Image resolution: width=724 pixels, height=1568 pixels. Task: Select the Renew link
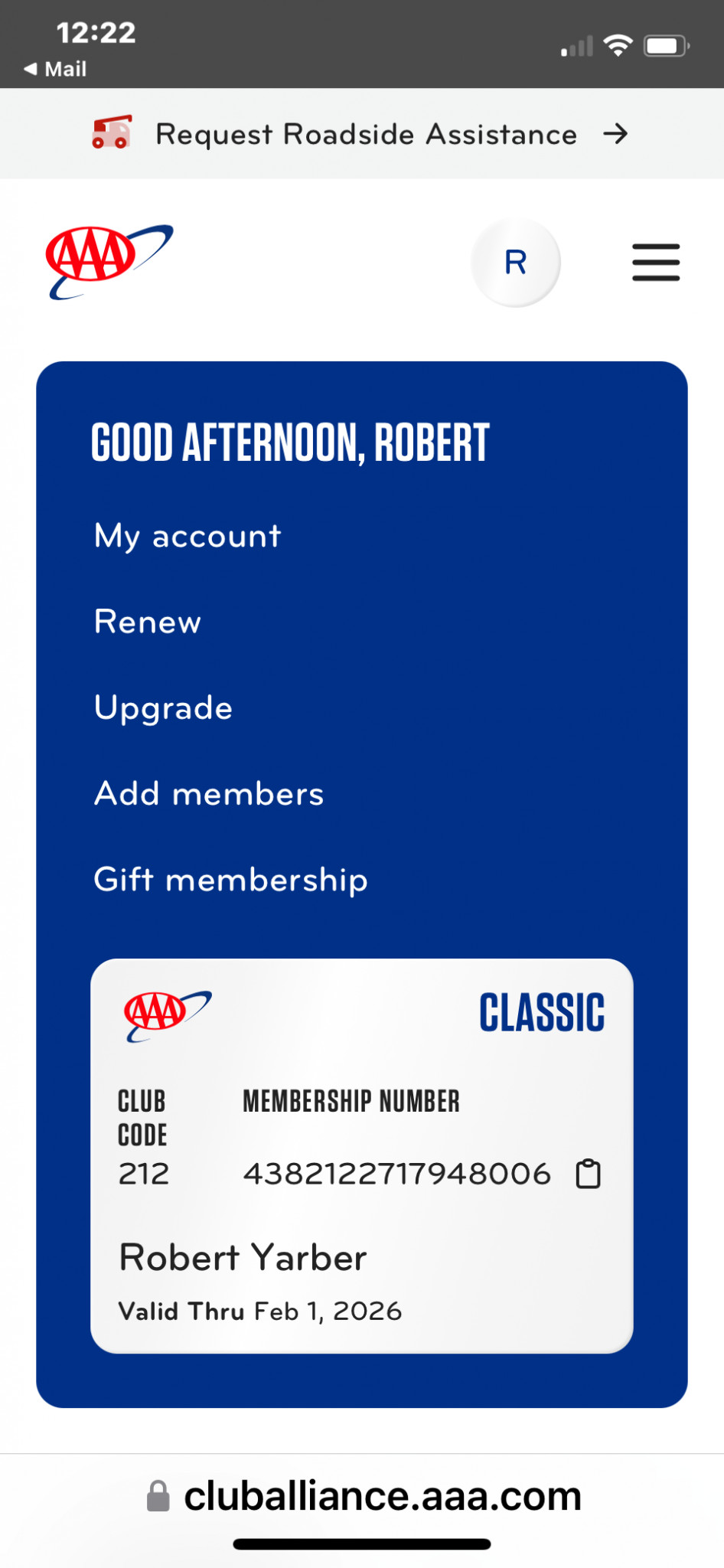148,622
